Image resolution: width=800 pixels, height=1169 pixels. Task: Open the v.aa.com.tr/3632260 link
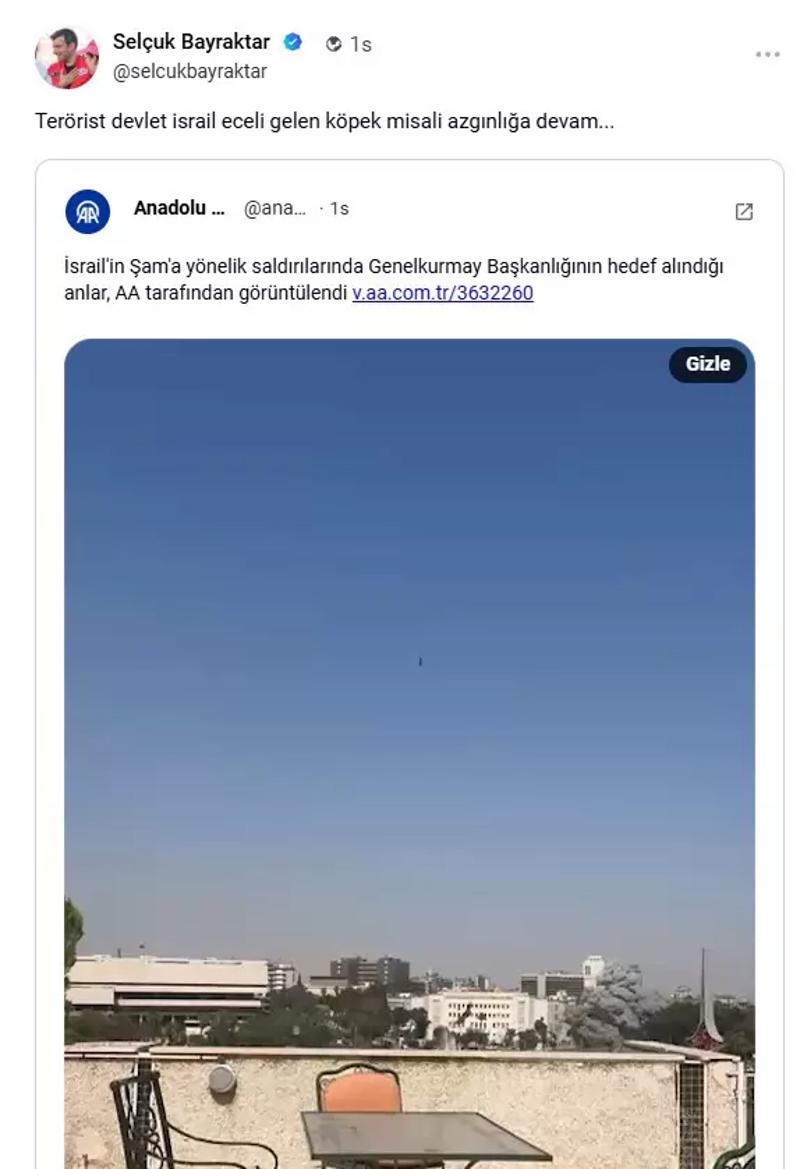click(442, 293)
